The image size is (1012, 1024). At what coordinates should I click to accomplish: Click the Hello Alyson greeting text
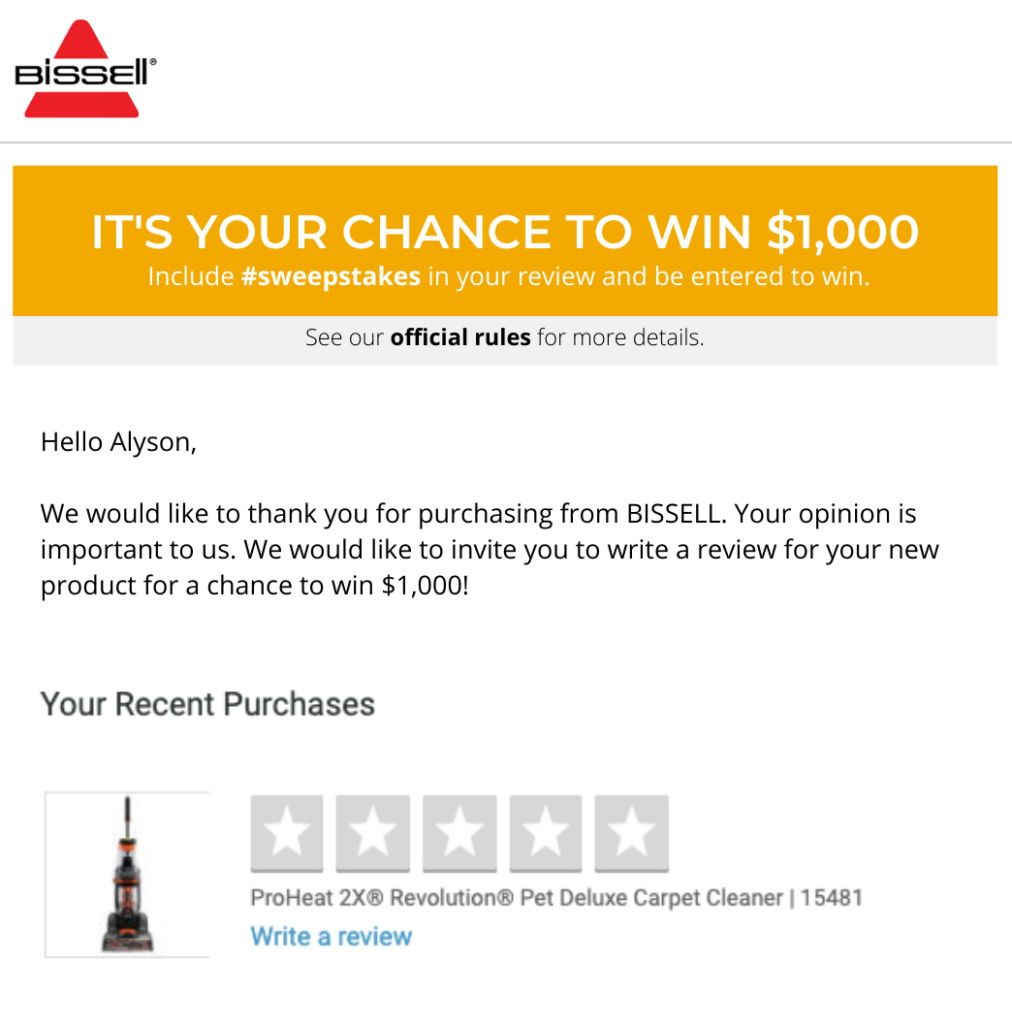[x=118, y=442]
